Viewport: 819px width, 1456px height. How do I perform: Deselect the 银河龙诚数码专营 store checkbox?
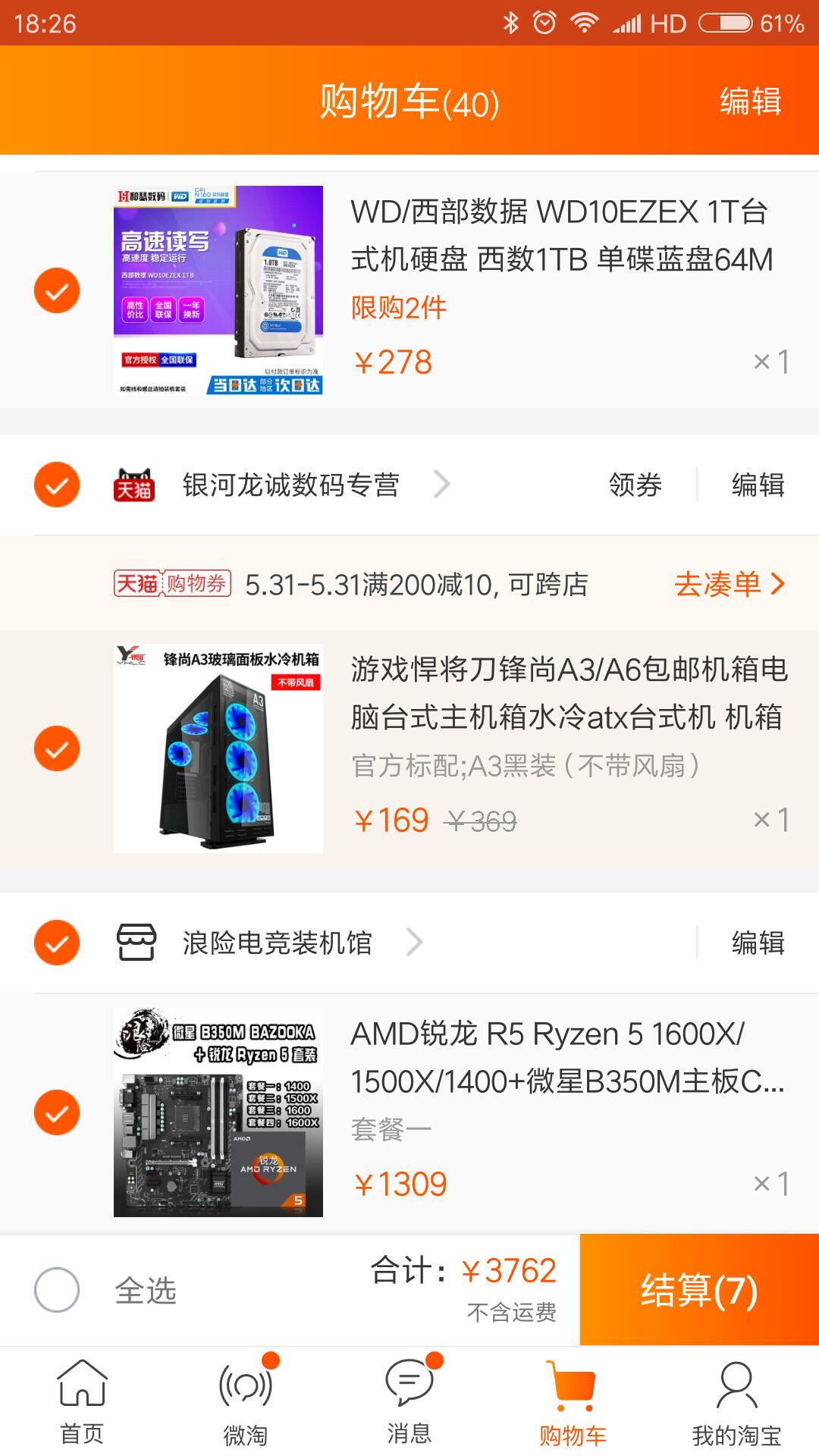[x=57, y=485]
